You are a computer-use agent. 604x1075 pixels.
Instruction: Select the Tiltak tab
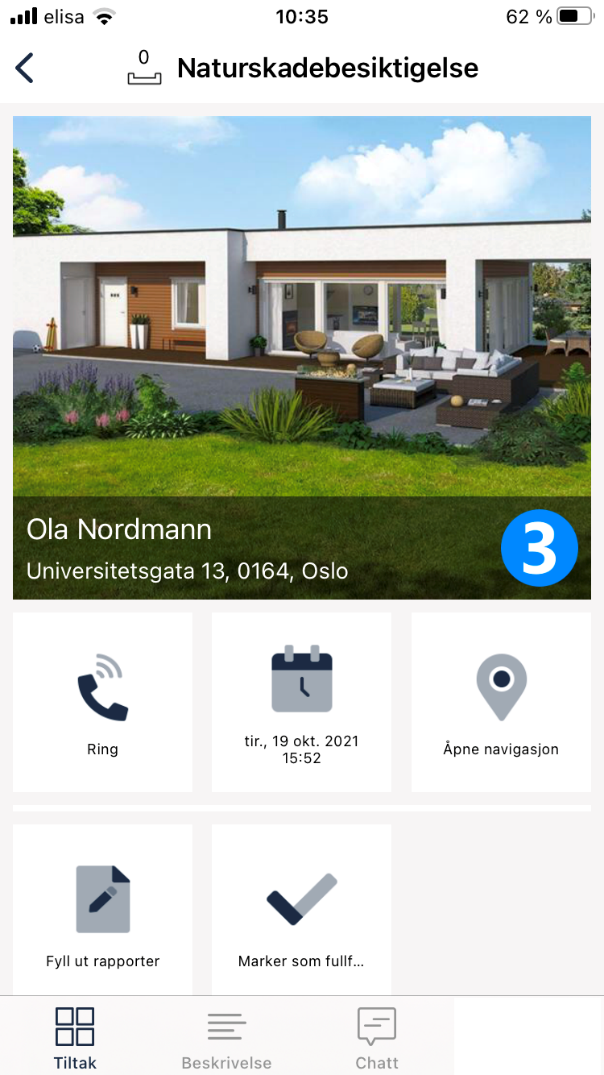[x=75, y=1038]
